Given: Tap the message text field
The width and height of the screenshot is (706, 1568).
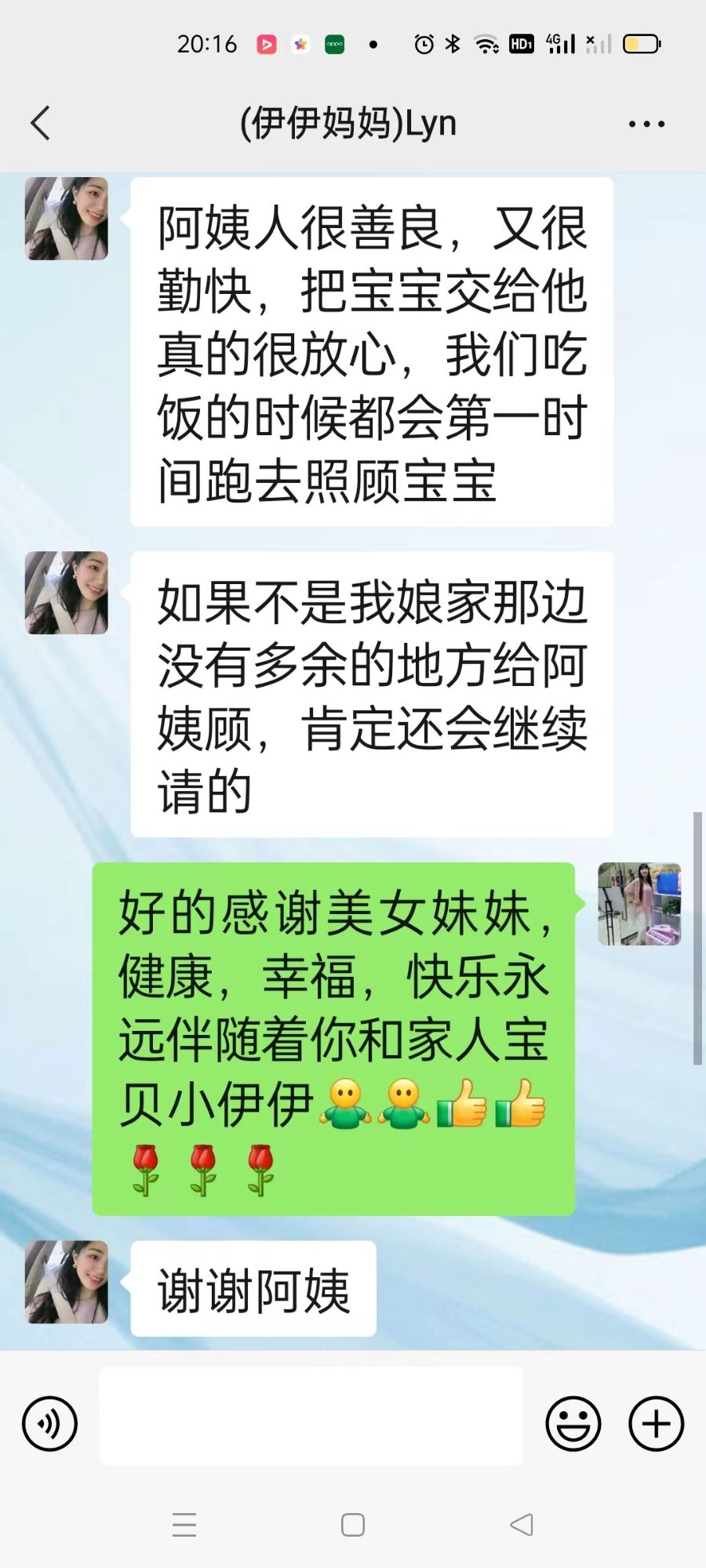Looking at the screenshot, I should [x=311, y=1416].
